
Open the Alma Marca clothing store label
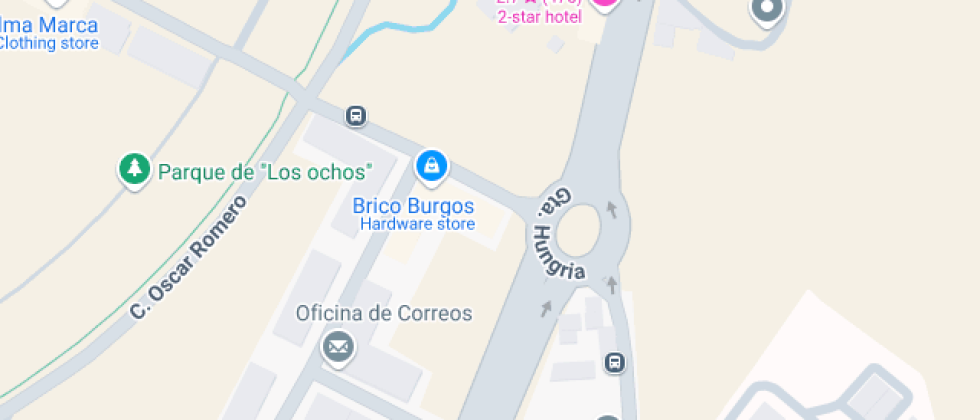pyautogui.click(x=50, y=33)
